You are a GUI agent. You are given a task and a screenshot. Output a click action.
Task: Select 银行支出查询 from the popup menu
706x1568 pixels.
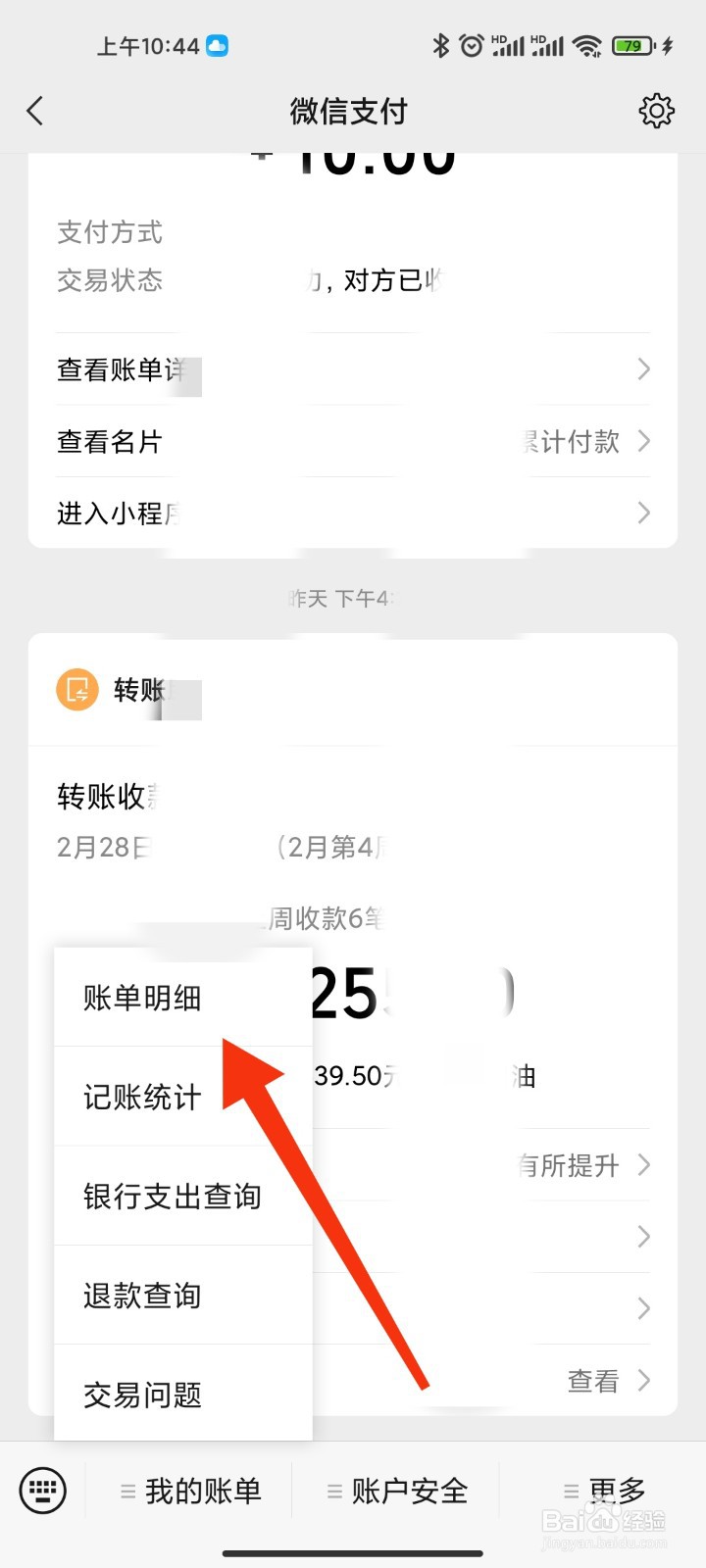(171, 1197)
